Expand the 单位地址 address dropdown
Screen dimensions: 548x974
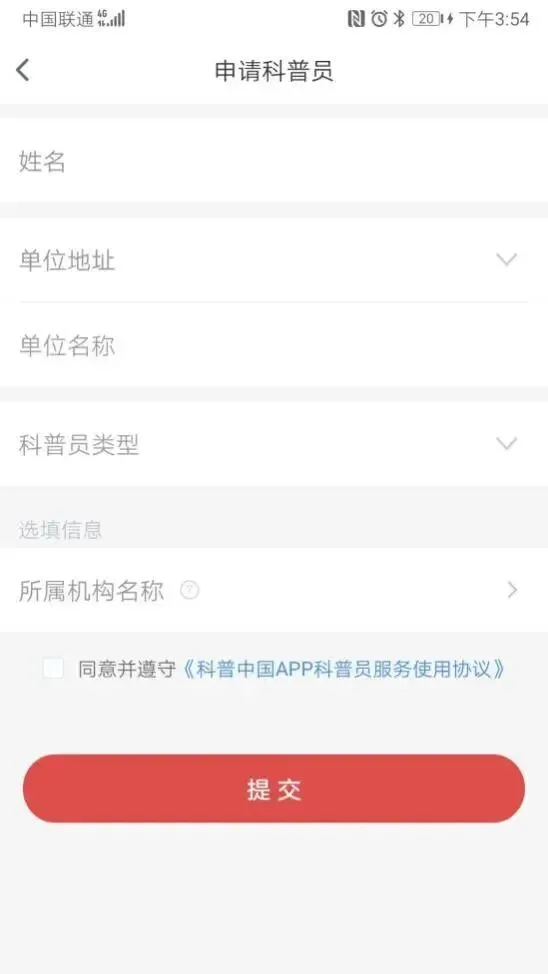pos(274,260)
